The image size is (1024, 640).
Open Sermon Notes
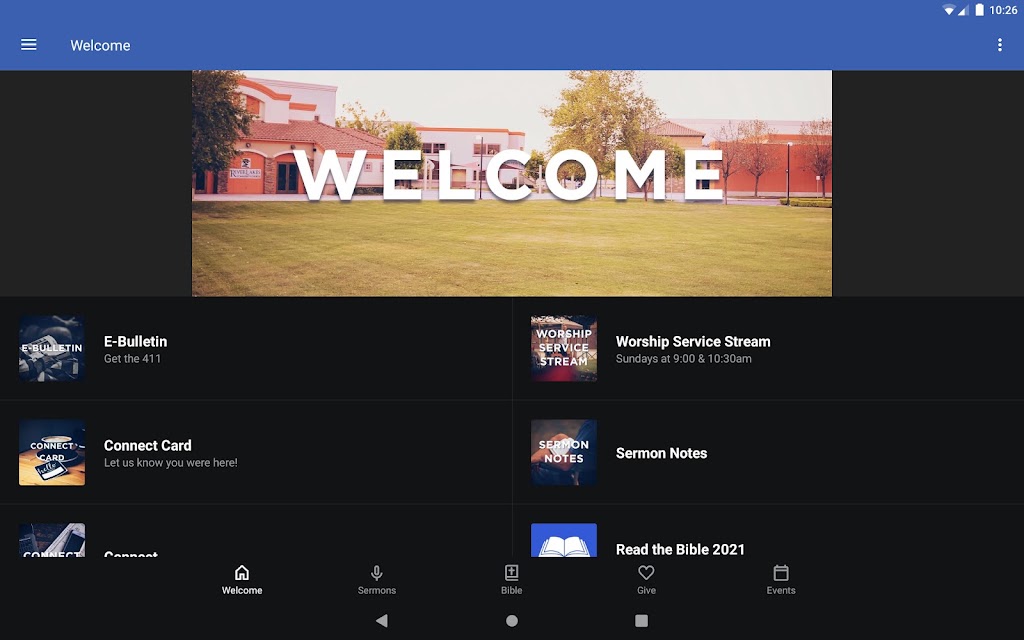[x=768, y=452]
